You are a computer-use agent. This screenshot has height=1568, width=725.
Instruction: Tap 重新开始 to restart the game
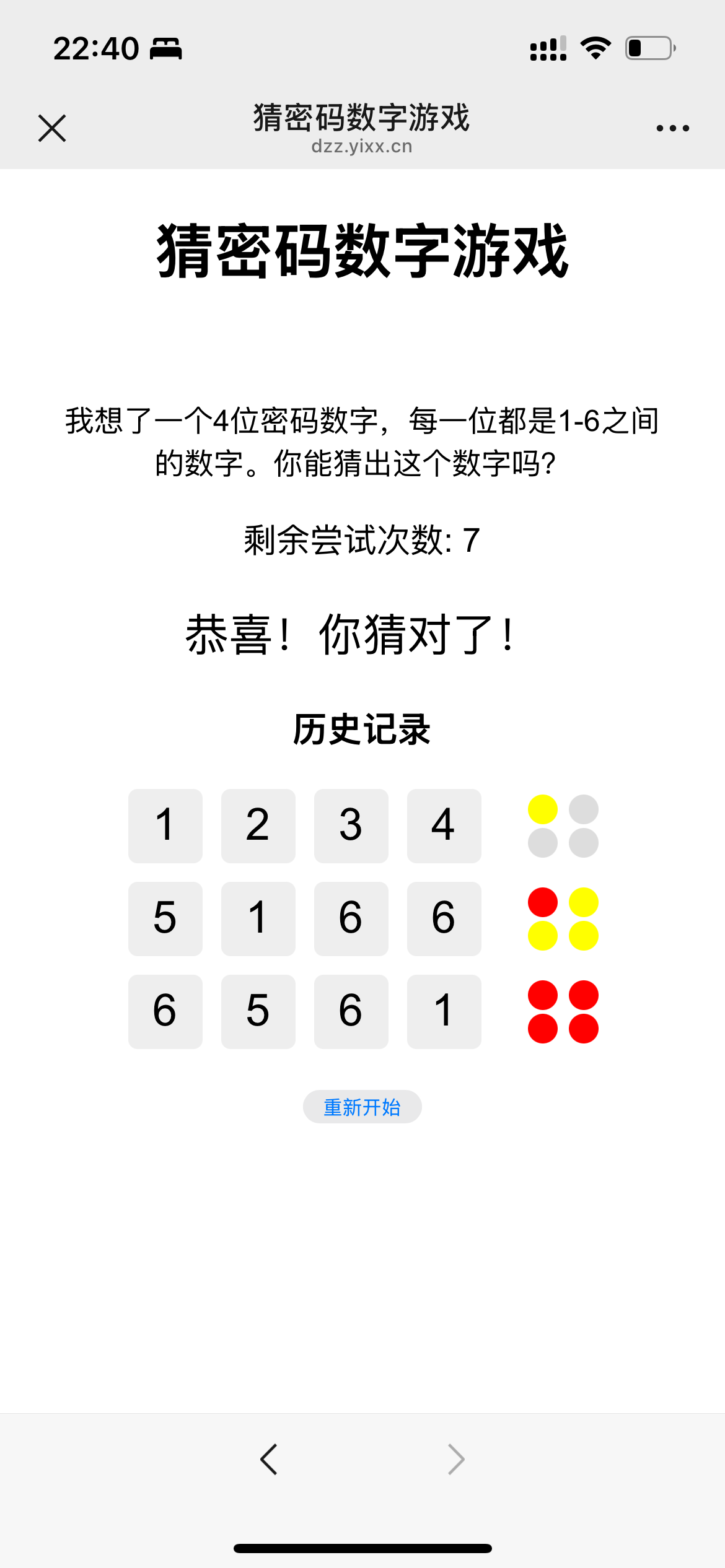[x=362, y=1107]
